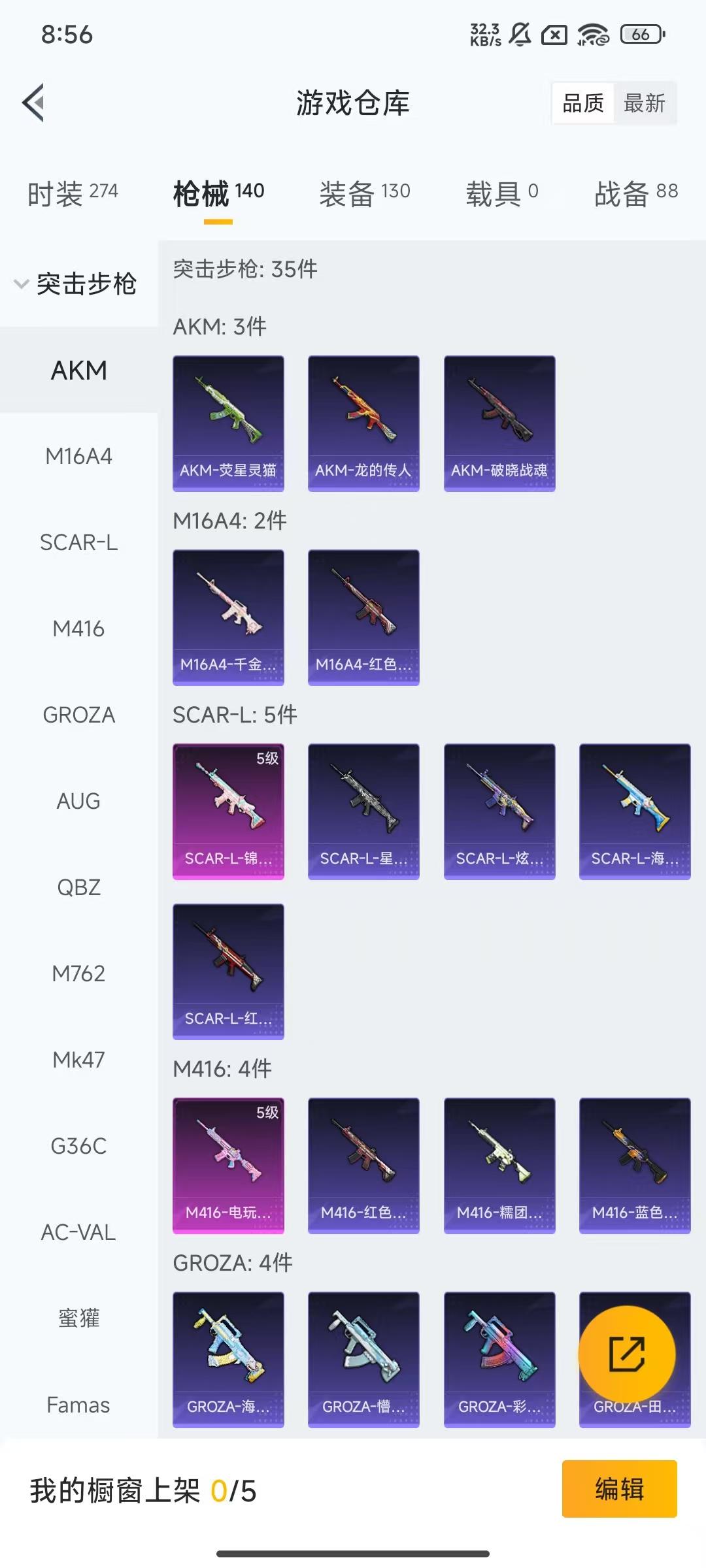Sort by 品质

[583, 103]
